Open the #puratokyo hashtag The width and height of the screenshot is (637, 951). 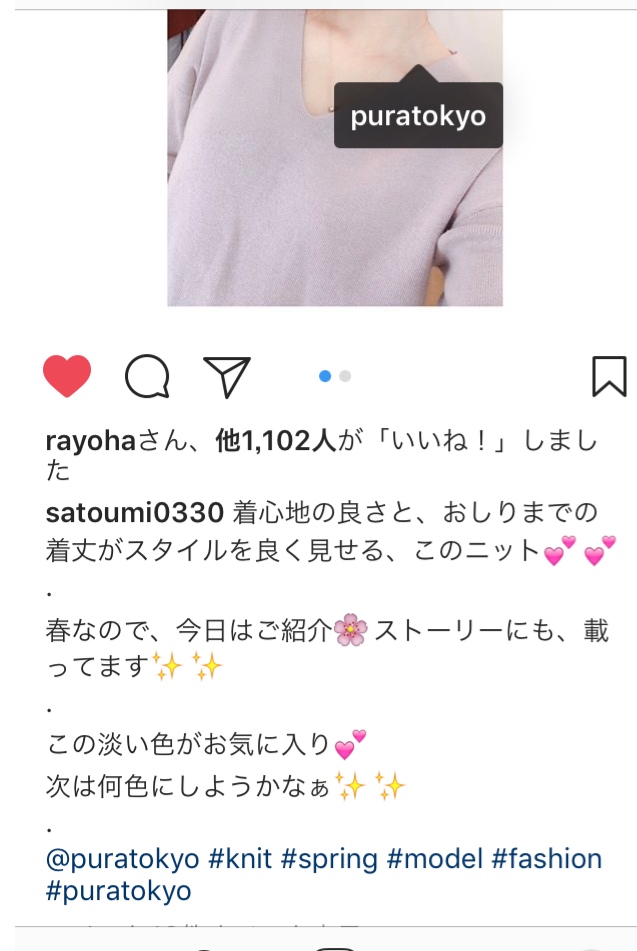pyautogui.click(x=118, y=891)
